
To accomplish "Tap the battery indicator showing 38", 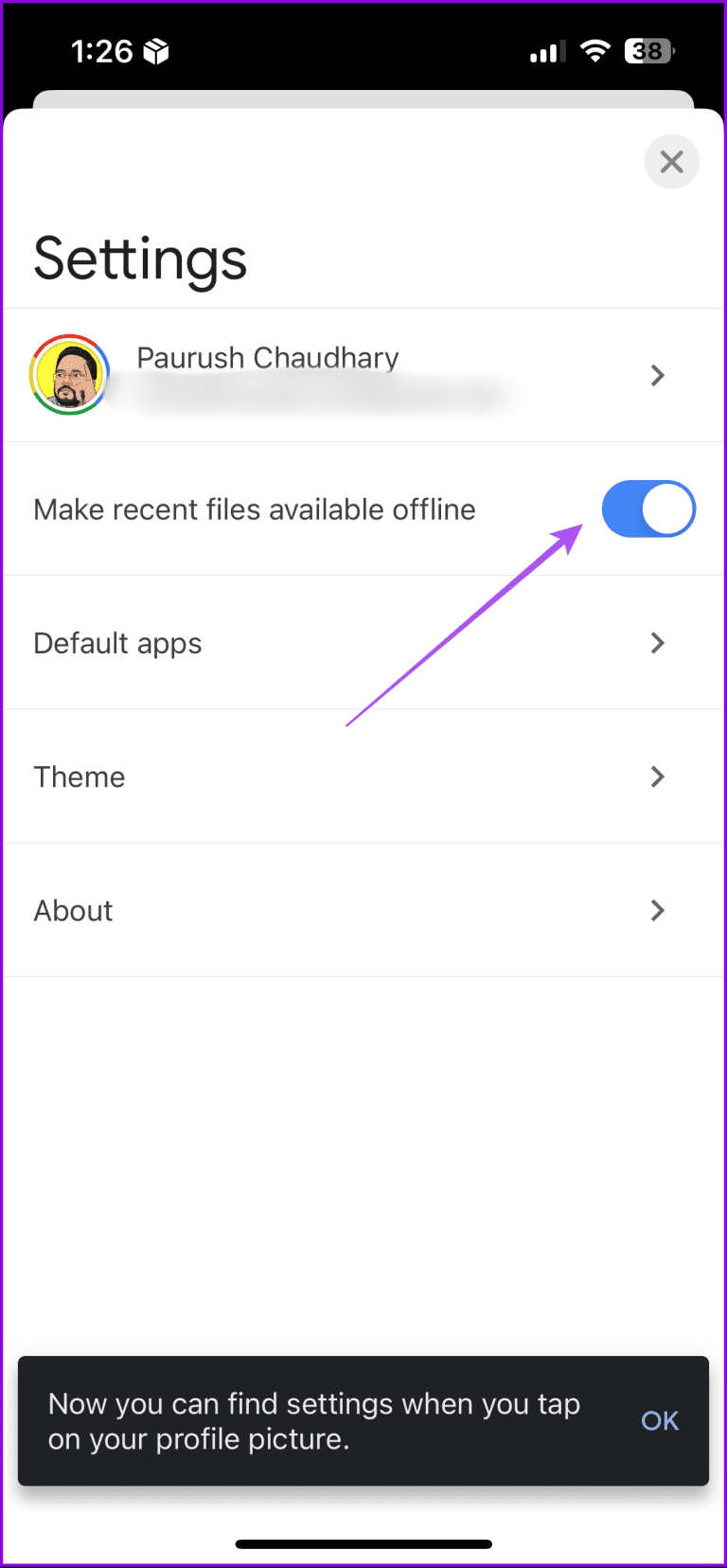I will pyautogui.click(x=648, y=51).
